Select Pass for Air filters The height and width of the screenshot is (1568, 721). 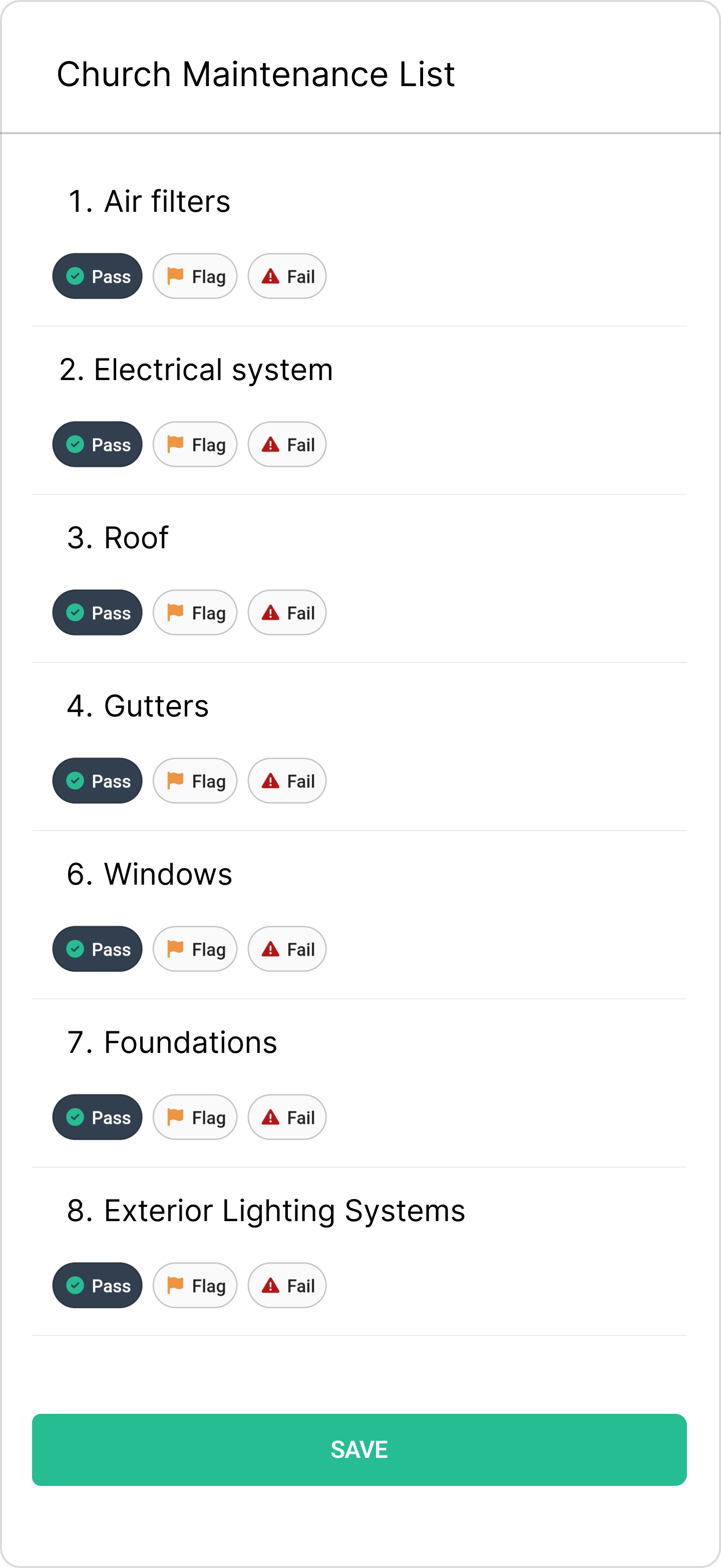pos(98,276)
